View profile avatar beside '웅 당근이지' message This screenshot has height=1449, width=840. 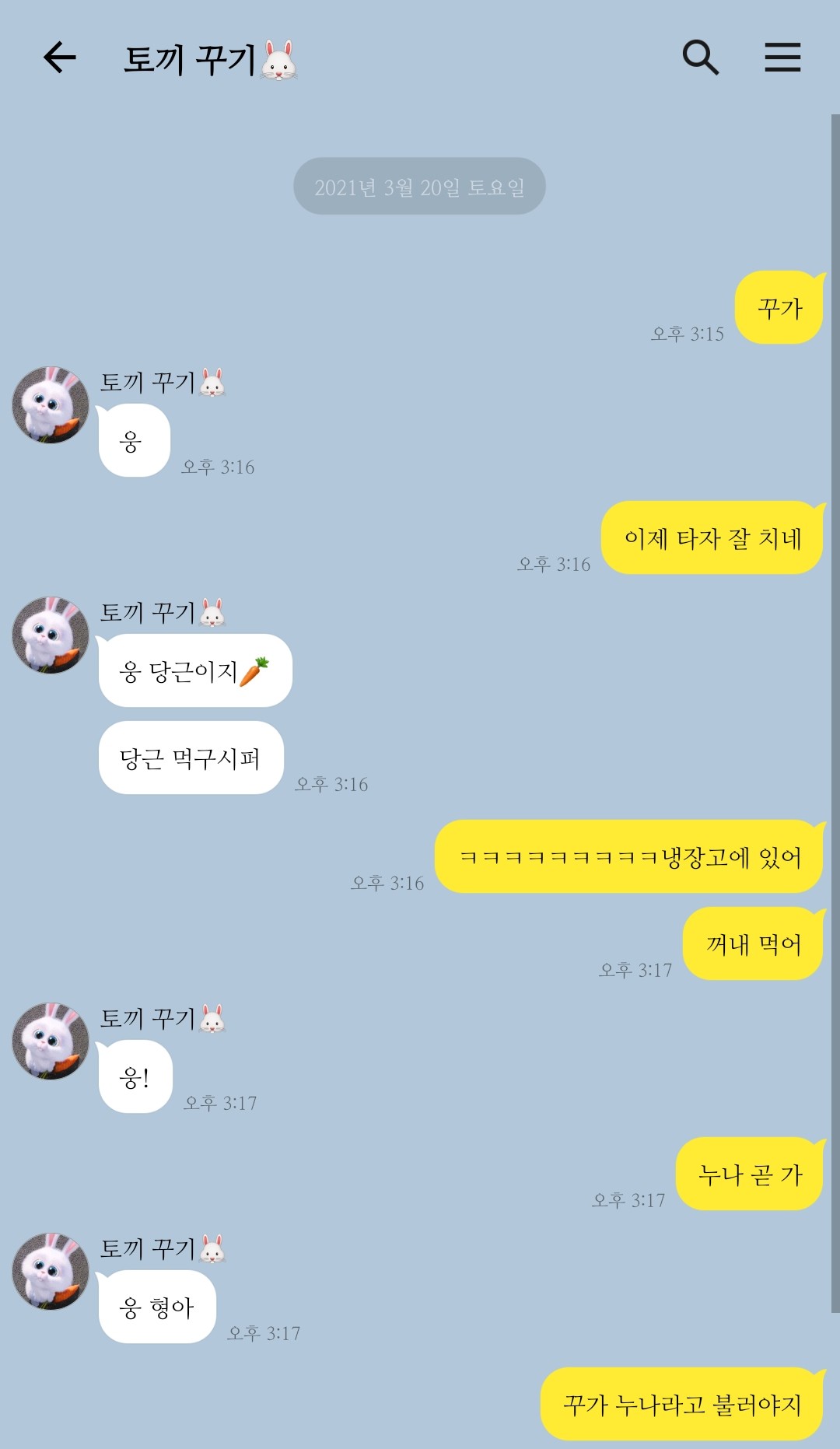pyautogui.click(x=51, y=635)
